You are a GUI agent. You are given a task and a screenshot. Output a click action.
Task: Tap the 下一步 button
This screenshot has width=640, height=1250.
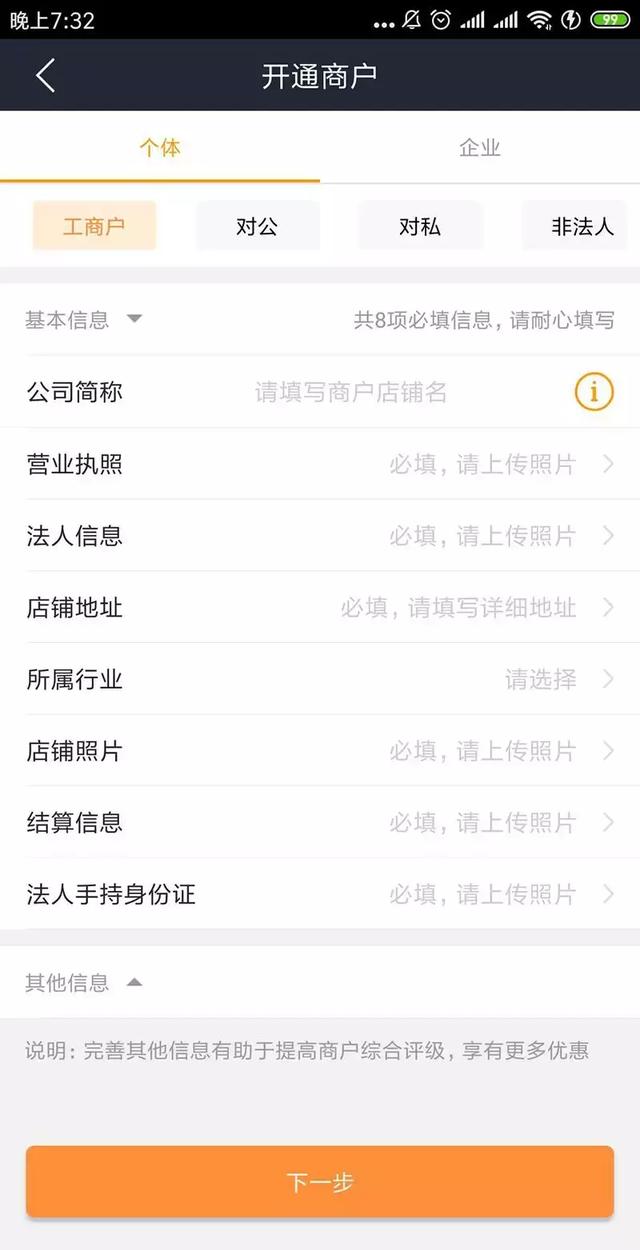320,1182
